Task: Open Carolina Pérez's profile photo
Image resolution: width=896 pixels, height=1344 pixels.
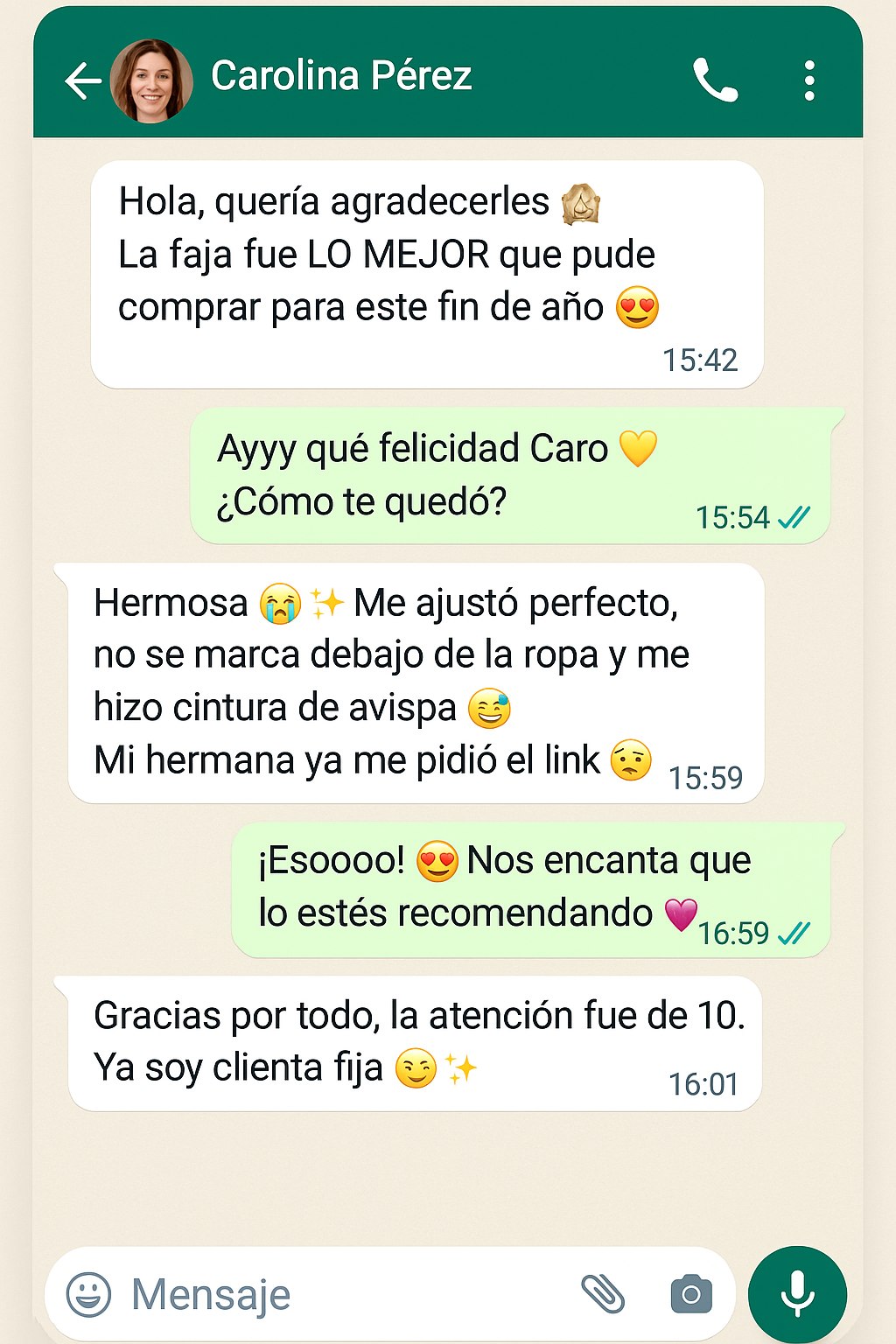Action: [151, 80]
